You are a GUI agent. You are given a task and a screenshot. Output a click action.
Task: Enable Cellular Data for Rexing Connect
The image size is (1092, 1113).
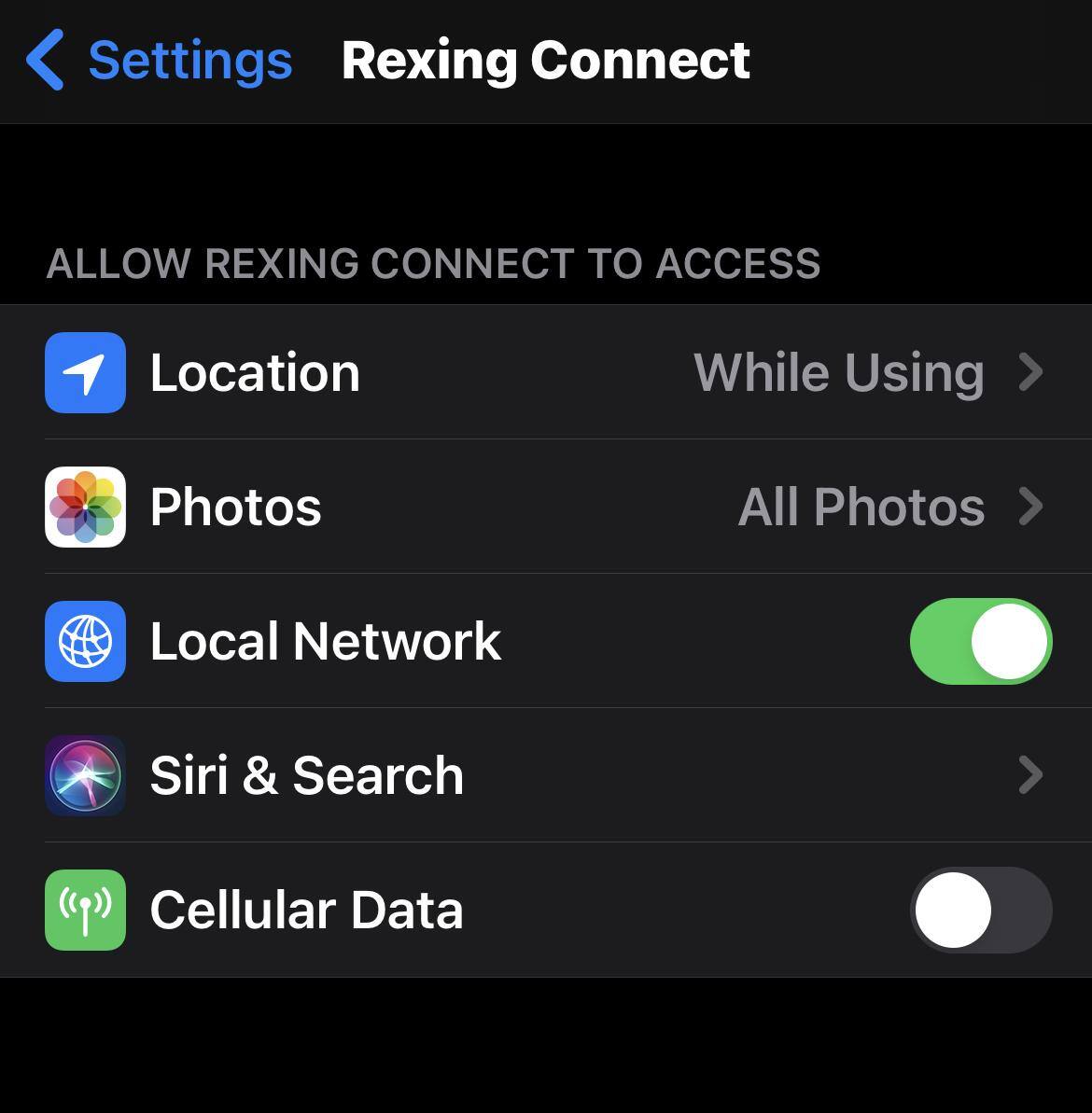click(x=980, y=910)
